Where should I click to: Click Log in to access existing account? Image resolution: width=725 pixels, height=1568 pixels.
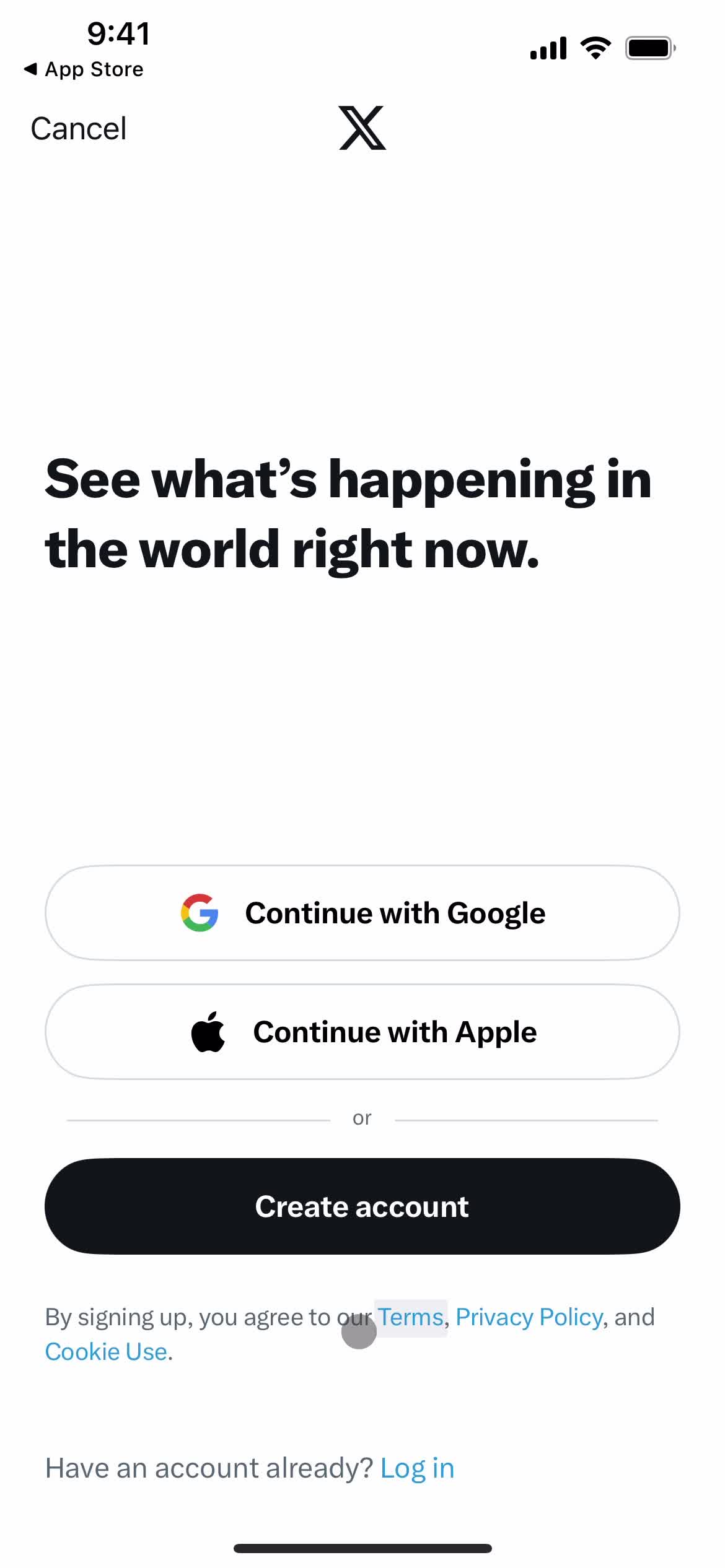[418, 1467]
